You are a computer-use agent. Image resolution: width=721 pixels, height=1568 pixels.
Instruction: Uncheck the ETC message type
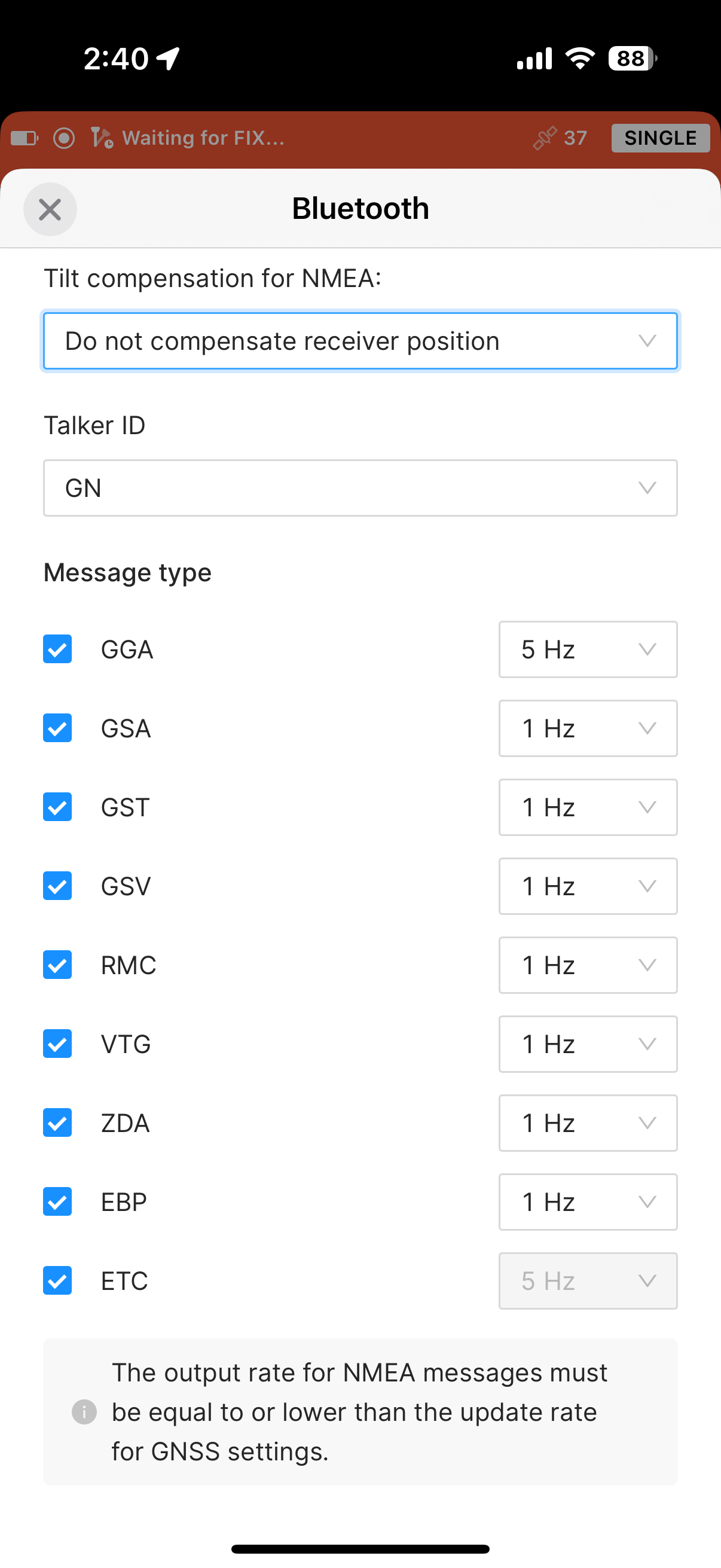point(57,1281)
